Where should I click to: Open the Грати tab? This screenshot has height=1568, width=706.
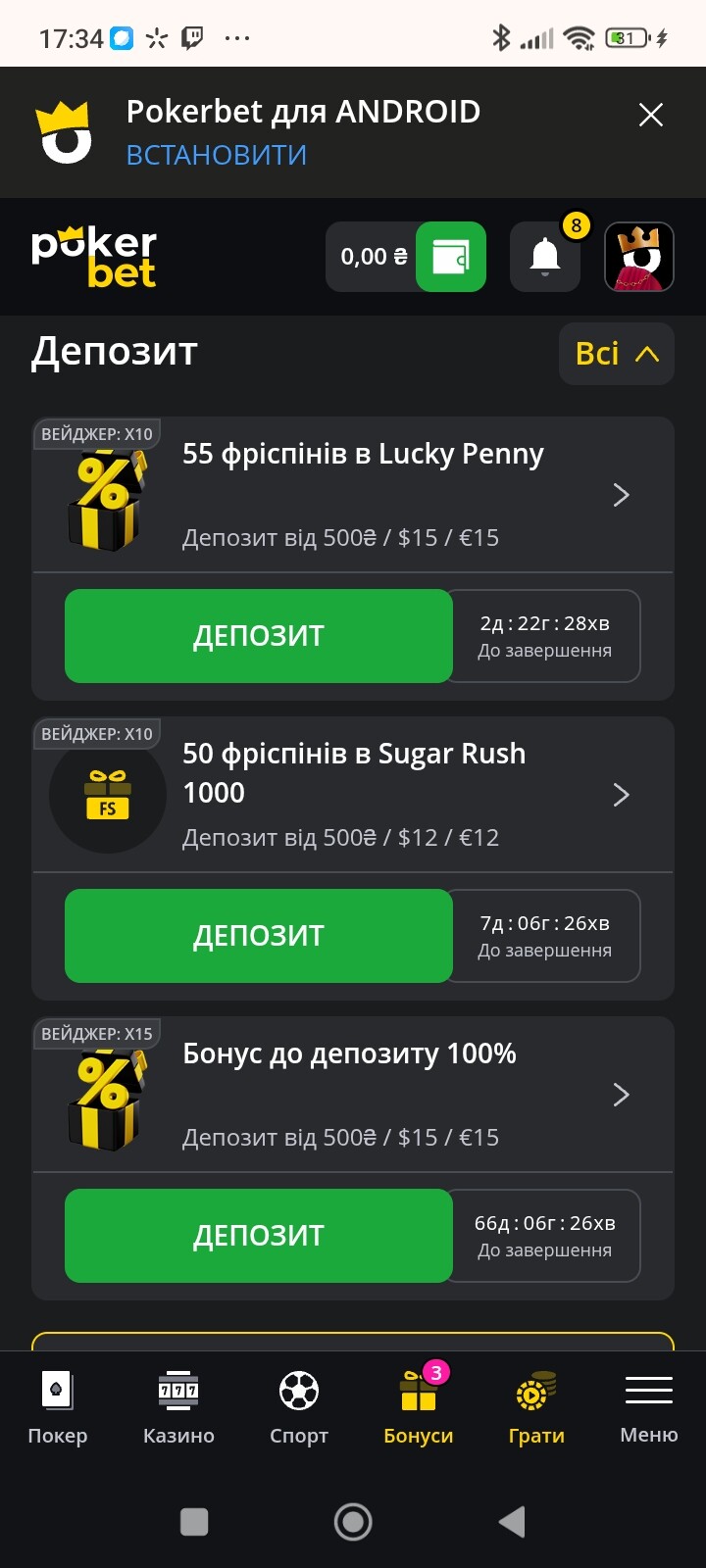point(536,1407)
